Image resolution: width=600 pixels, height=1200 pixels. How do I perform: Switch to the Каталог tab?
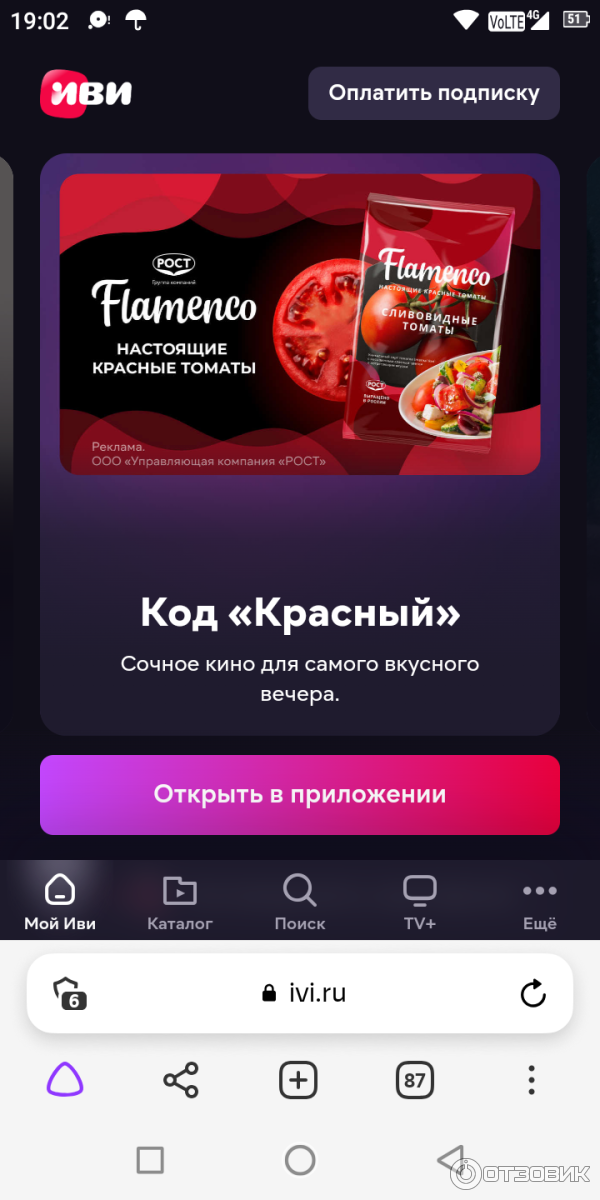pos(180,901)
